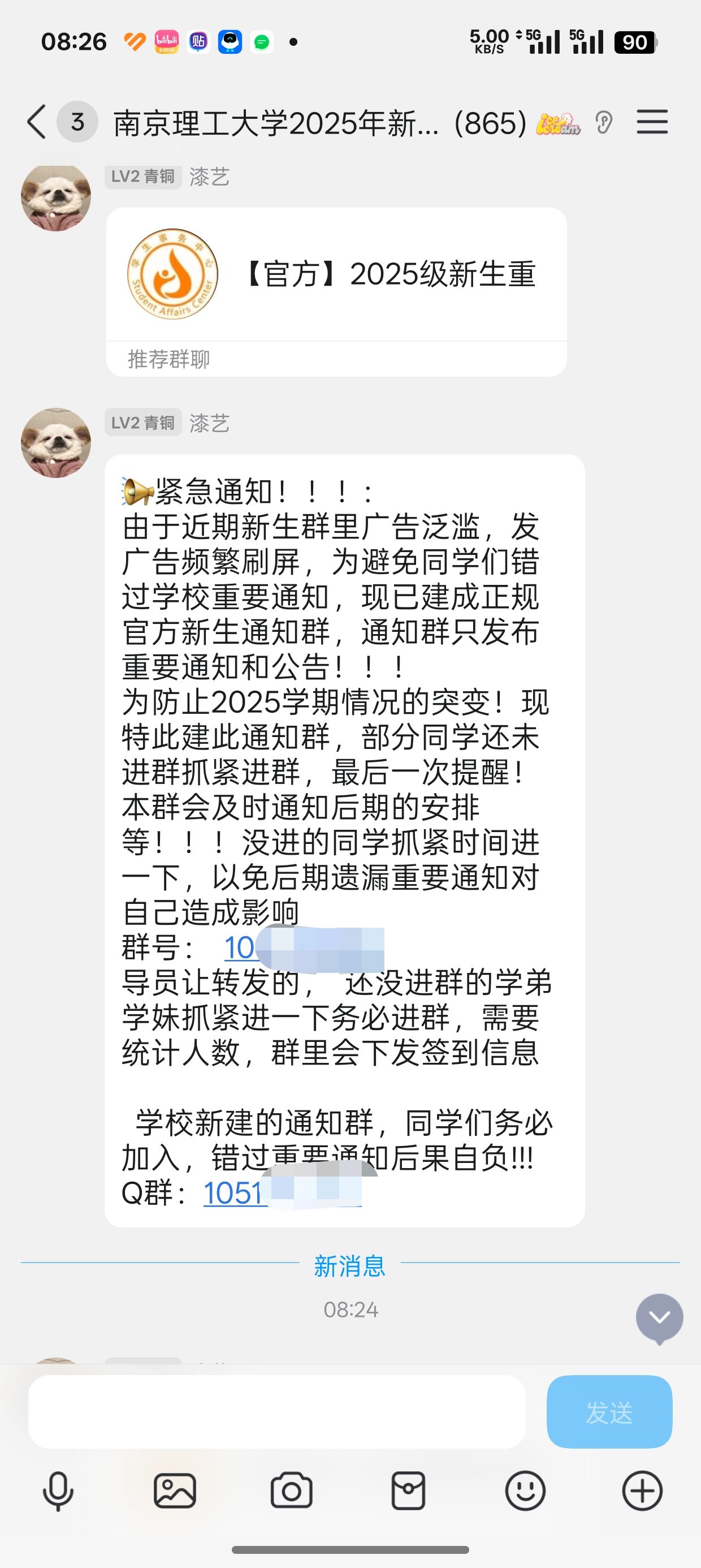Screen dimensions: 701x1568
Task: Launch the camera to take a photo
Action: pos(292,1491)
